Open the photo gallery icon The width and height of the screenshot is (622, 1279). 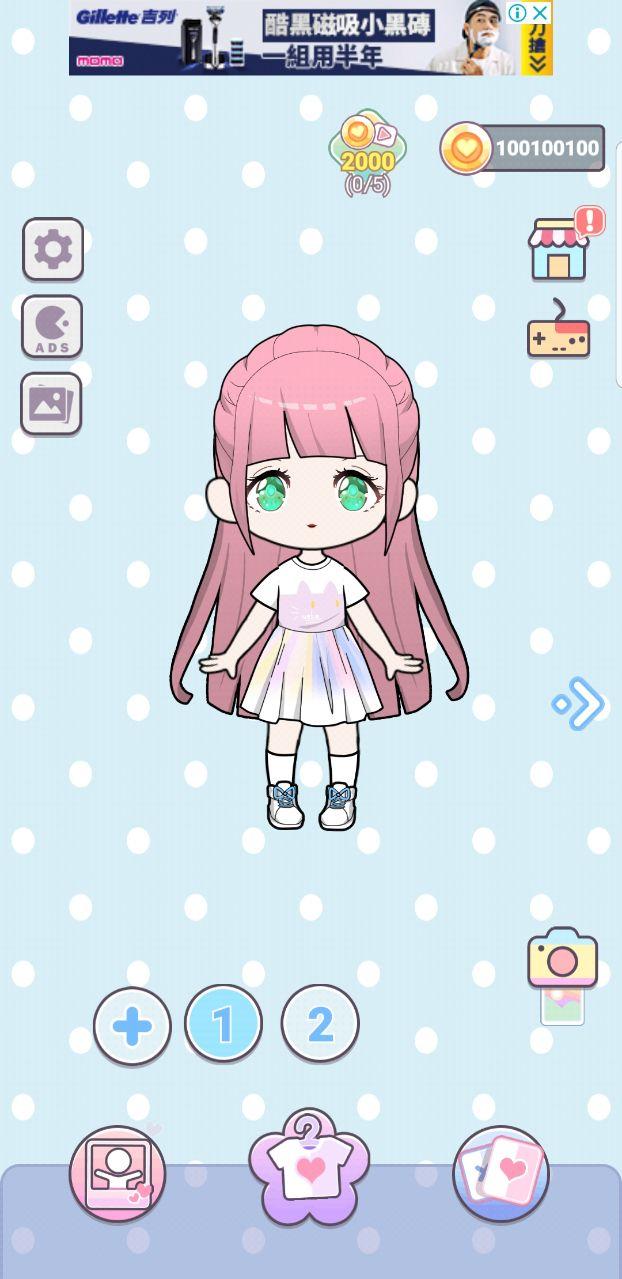51,404
